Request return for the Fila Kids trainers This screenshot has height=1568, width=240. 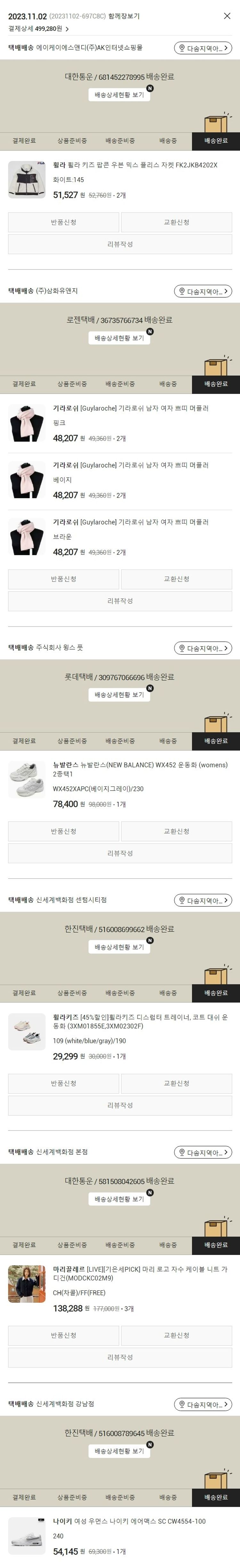tap(63, 1083)
